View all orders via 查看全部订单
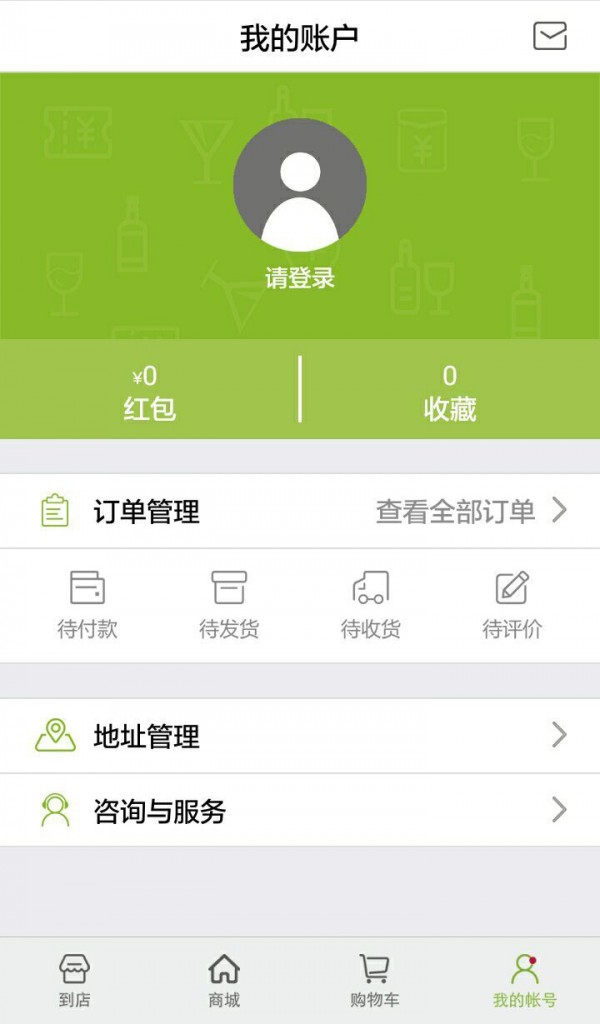This screenshot has width=600, height=1024. (470, 511)
